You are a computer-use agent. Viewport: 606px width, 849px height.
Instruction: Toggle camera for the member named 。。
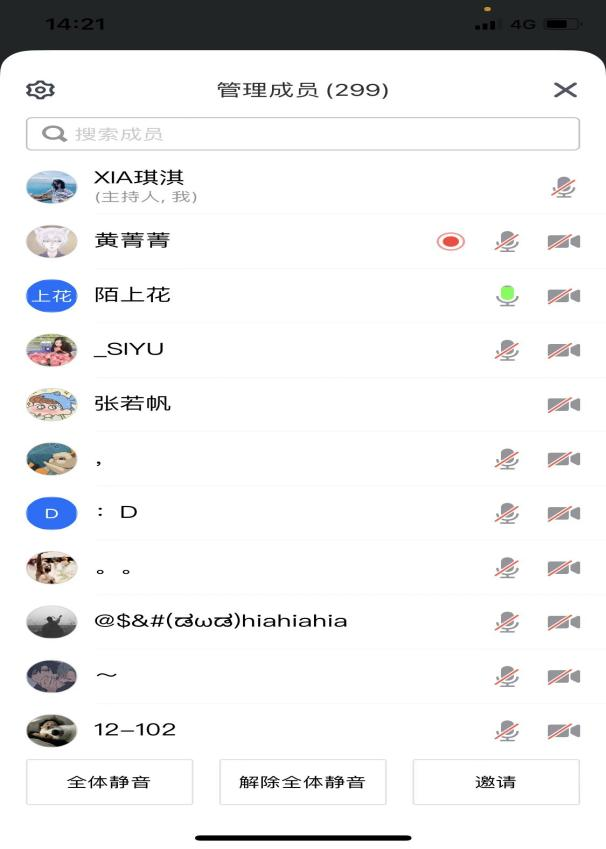coord(564,568)
